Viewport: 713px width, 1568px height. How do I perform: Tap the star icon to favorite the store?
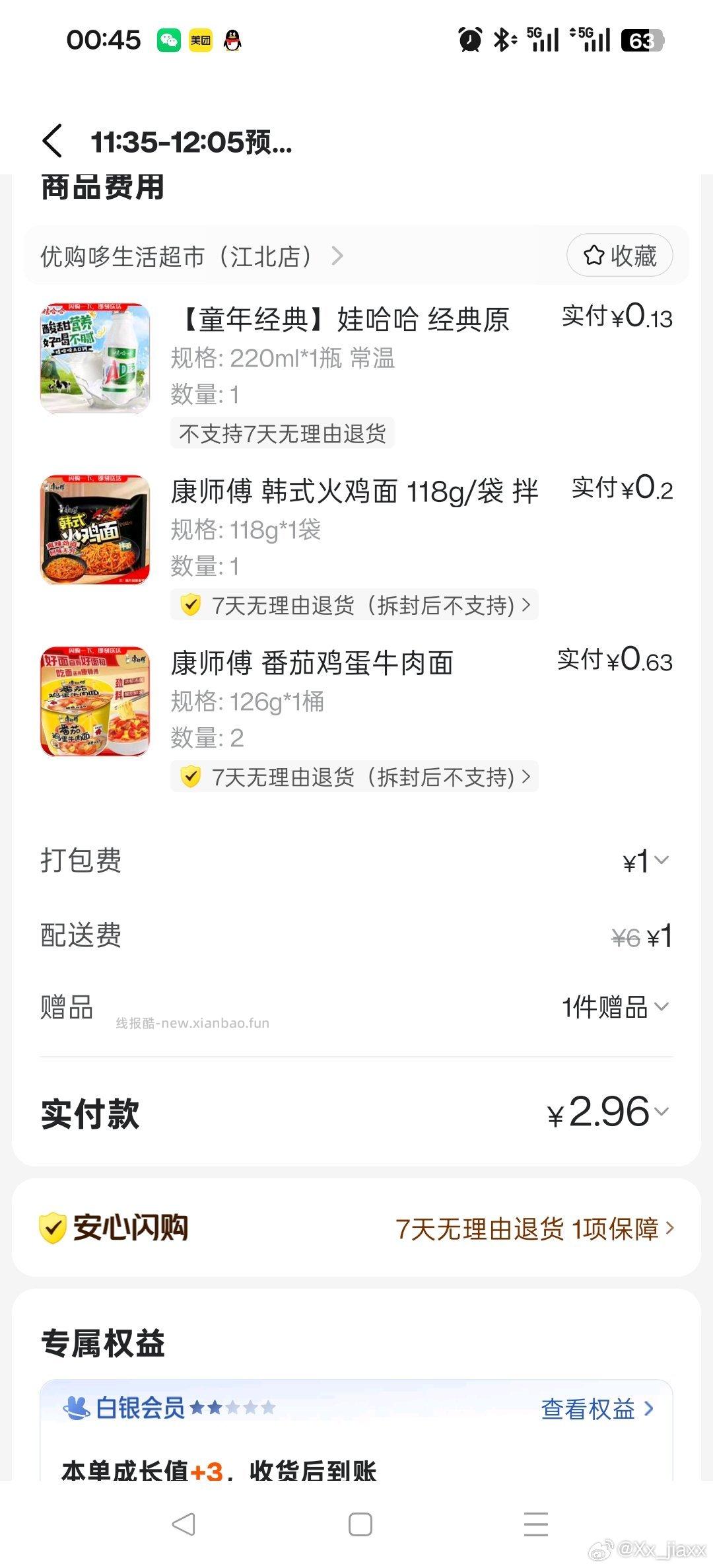[595, 255]
